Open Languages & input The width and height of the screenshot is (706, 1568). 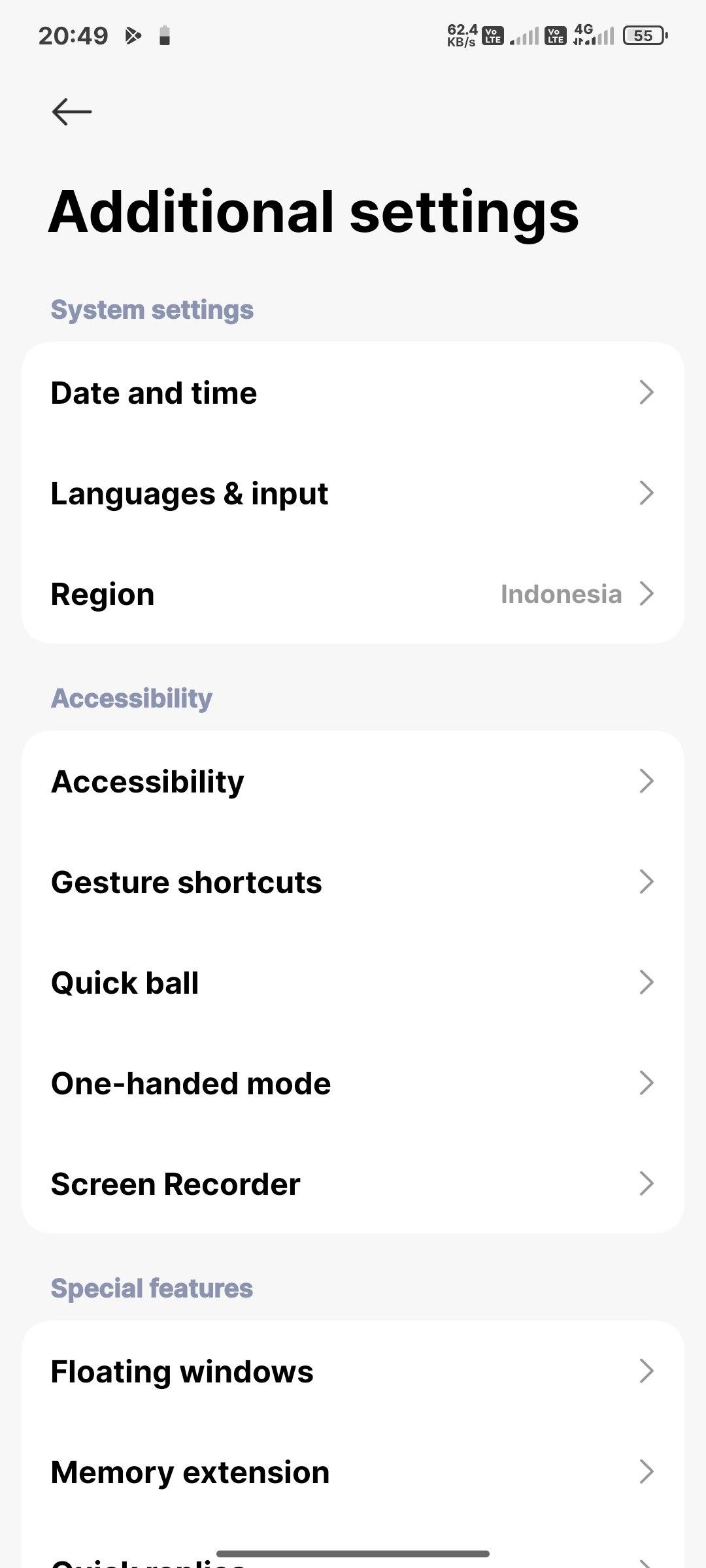353,493
